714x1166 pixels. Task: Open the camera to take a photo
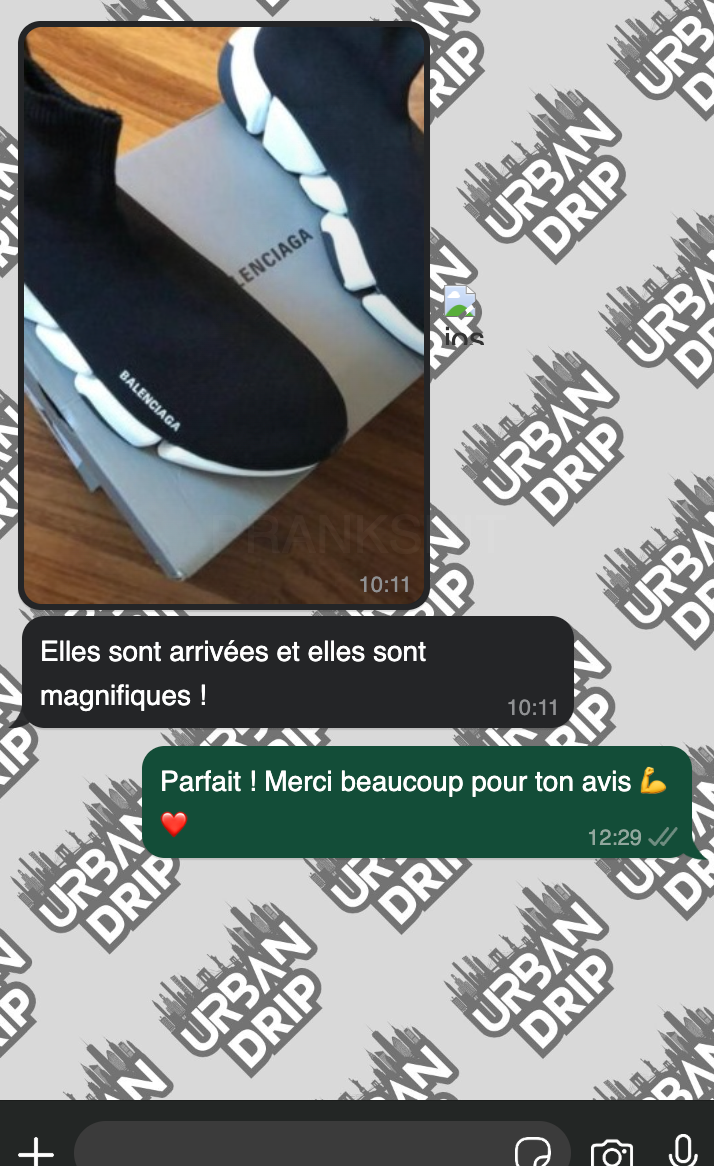(611, 1152)
